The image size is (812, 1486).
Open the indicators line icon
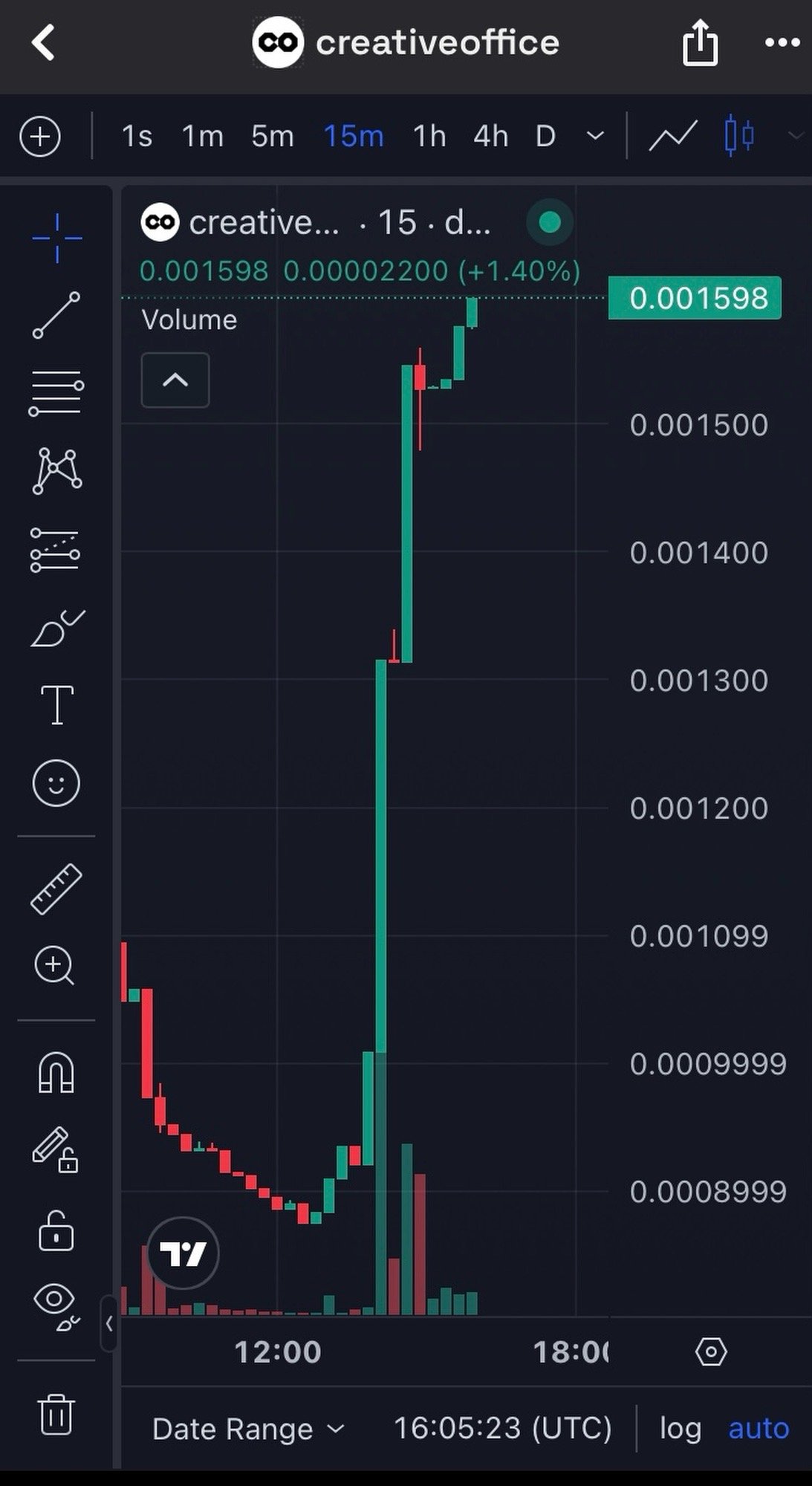tap(672, 136)
